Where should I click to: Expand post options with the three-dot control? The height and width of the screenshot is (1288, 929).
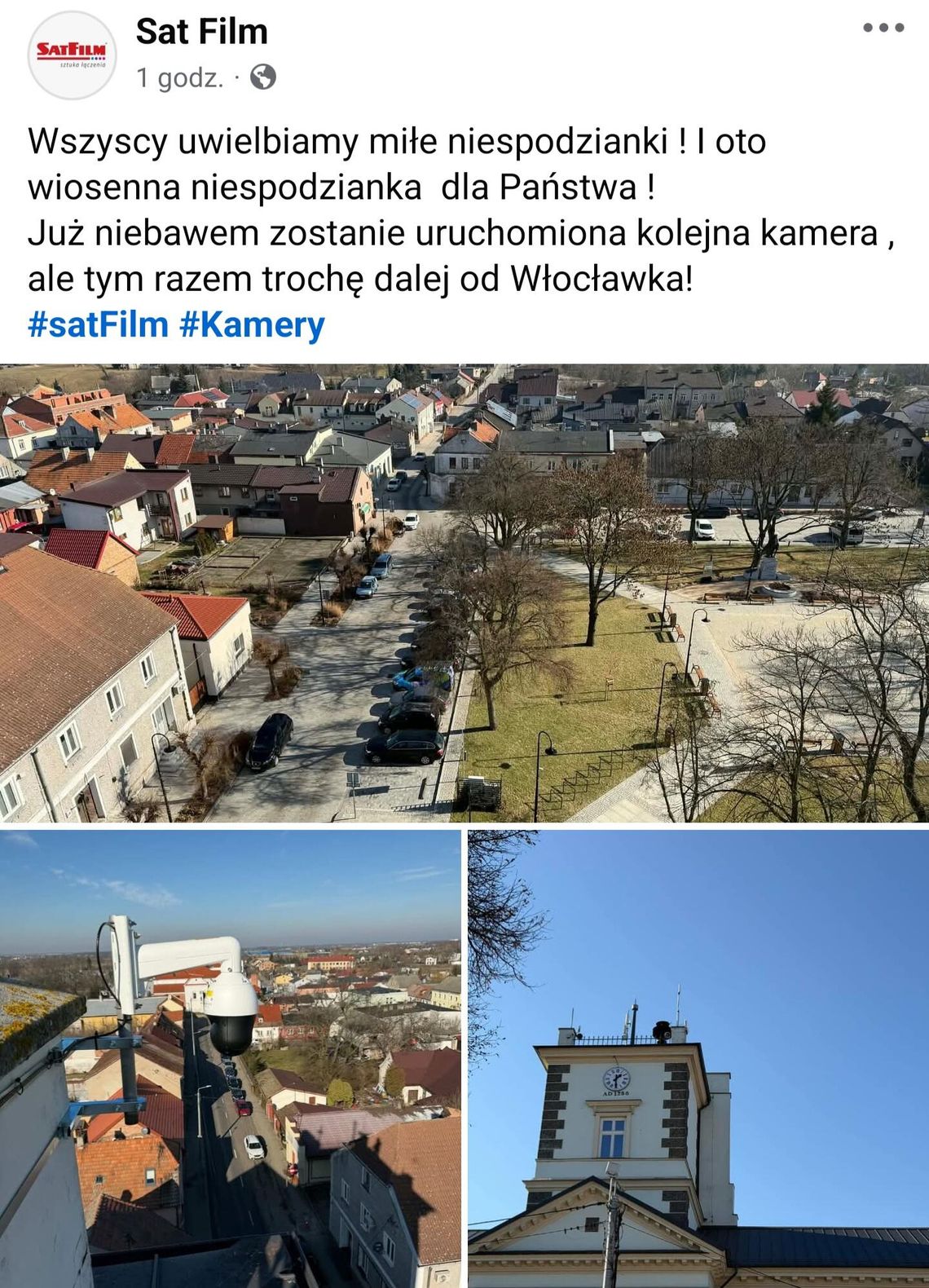pyautogui.click(x=883, y=26)
